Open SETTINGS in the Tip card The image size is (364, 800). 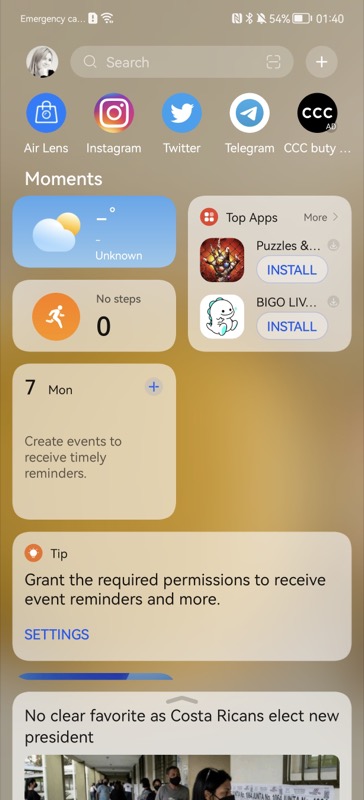point(57,634)
